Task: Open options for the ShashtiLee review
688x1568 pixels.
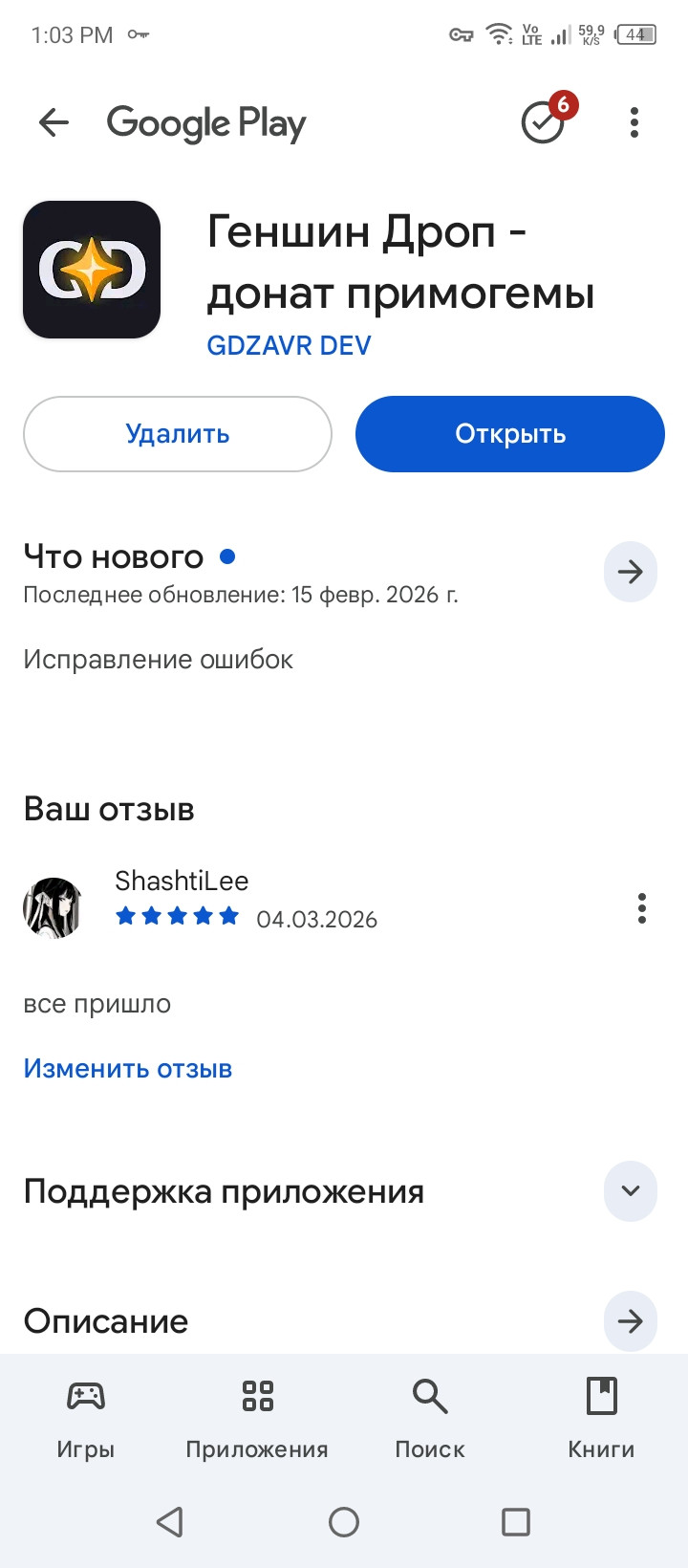Action: [x=641, y=908]
